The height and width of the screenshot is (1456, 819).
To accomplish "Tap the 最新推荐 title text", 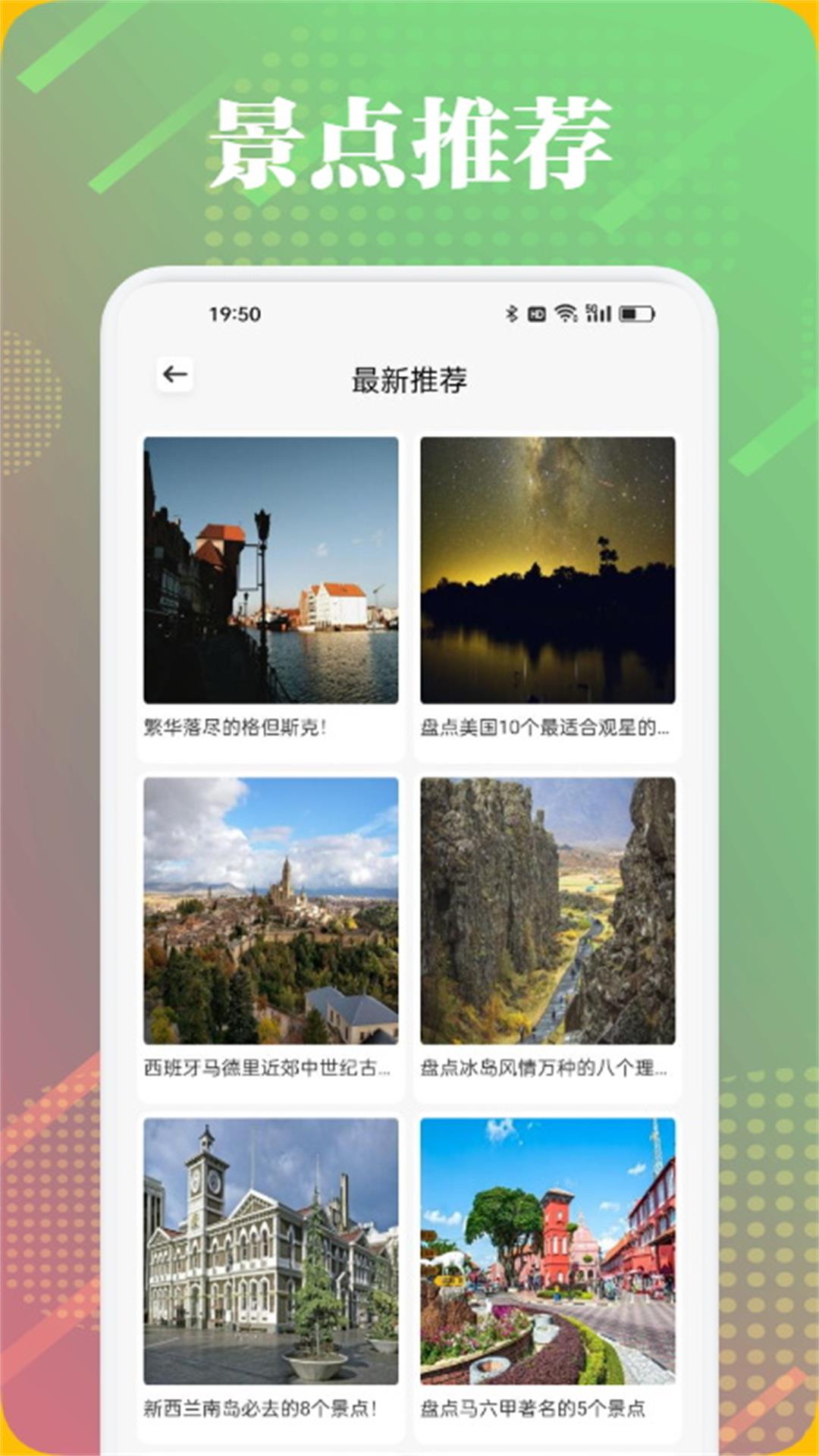I will pos(409,380).
